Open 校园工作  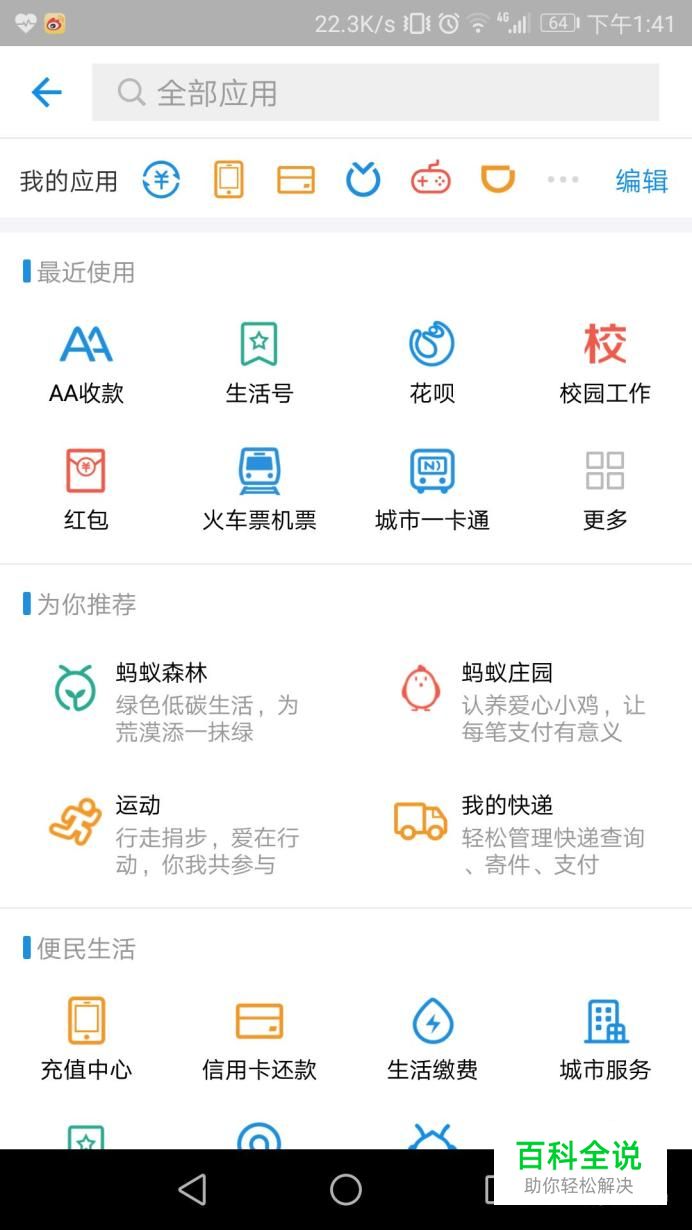click(x=605, y=364)
